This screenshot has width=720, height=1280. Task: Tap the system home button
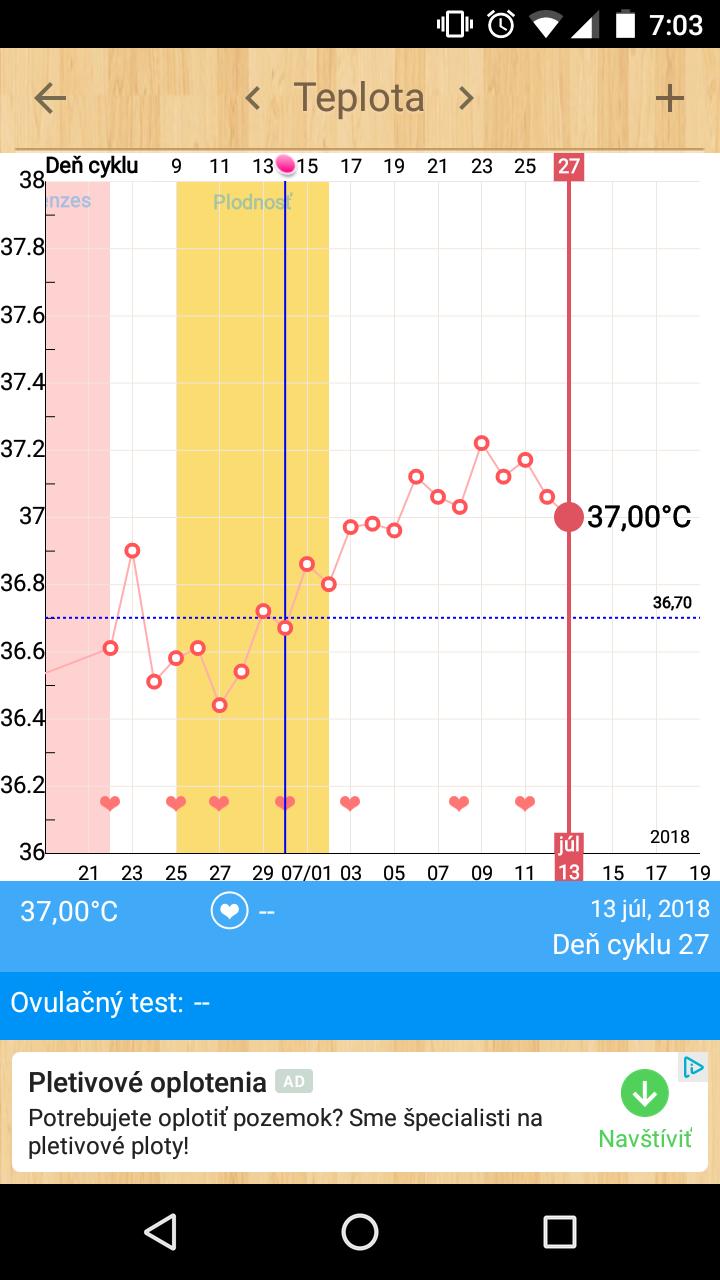tap(360, 1232)
